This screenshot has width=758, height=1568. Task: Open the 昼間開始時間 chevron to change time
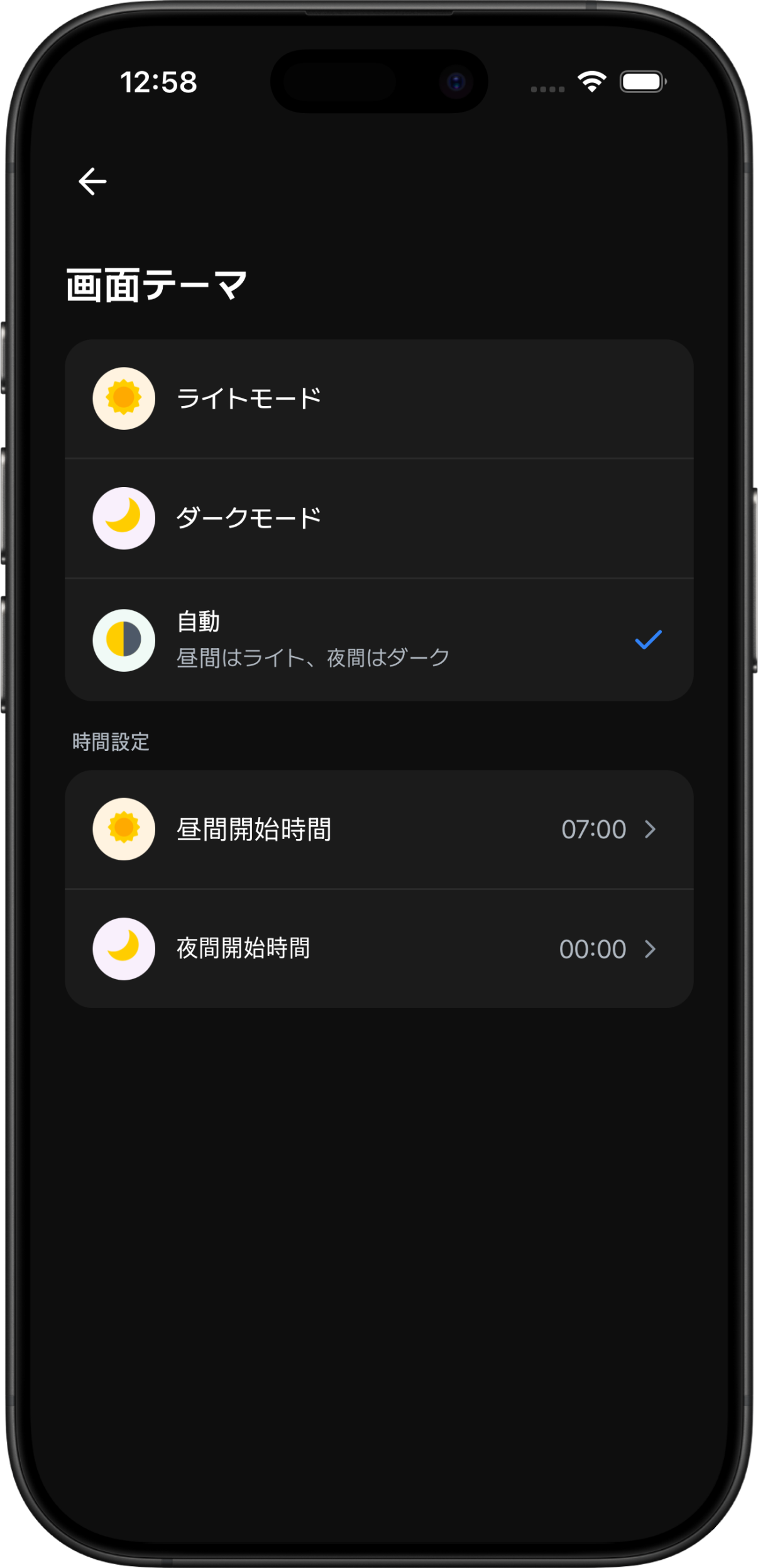(x=651, y=829)
